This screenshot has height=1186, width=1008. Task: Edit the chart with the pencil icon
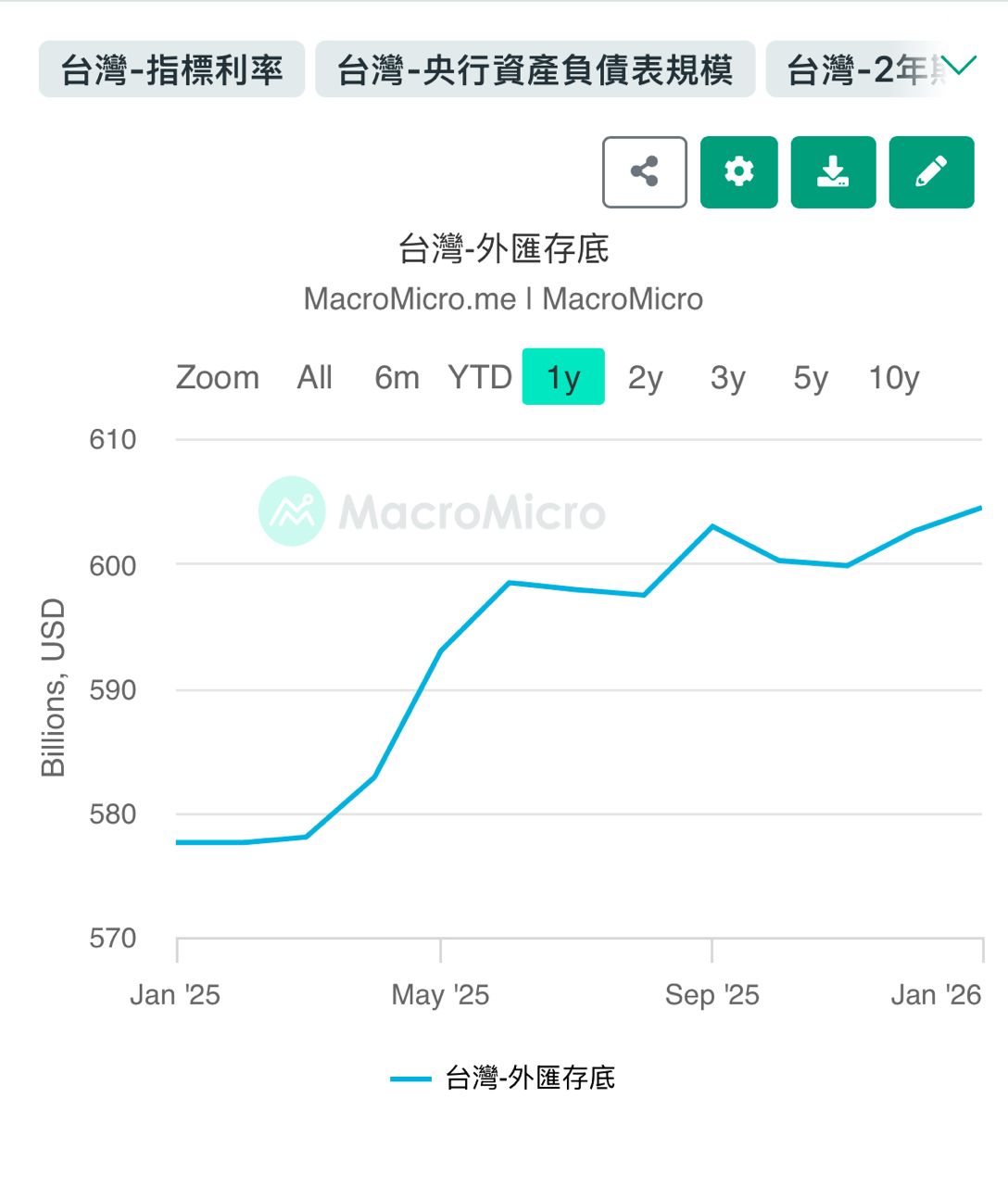[x=931, y=172]
